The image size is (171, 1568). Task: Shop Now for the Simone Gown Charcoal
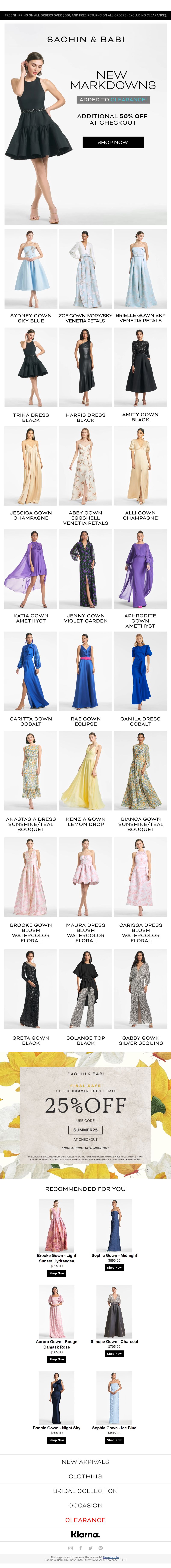click(114, 1354)
